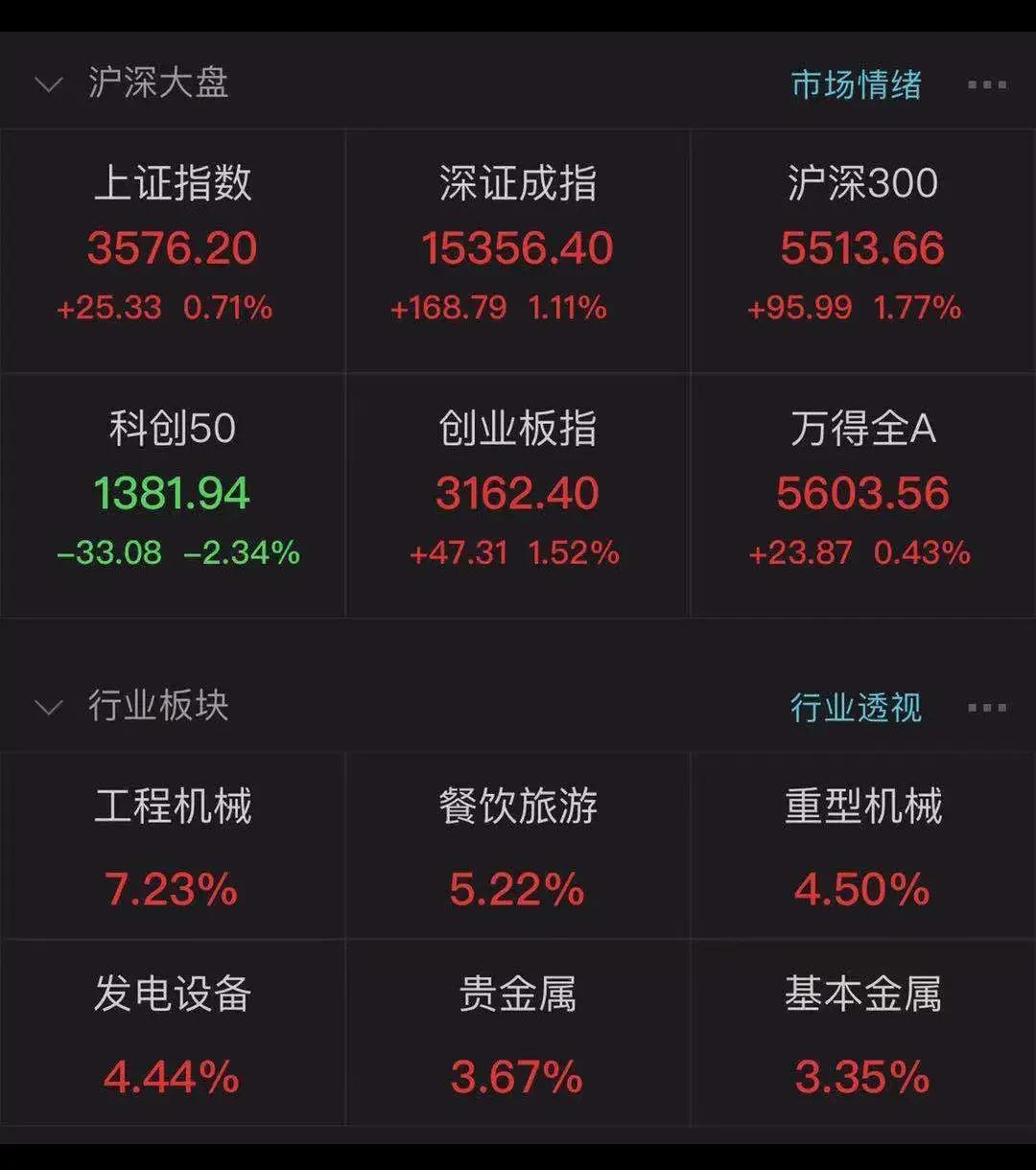
Task: View the 沪深300 index details
Action: [862, 249]
